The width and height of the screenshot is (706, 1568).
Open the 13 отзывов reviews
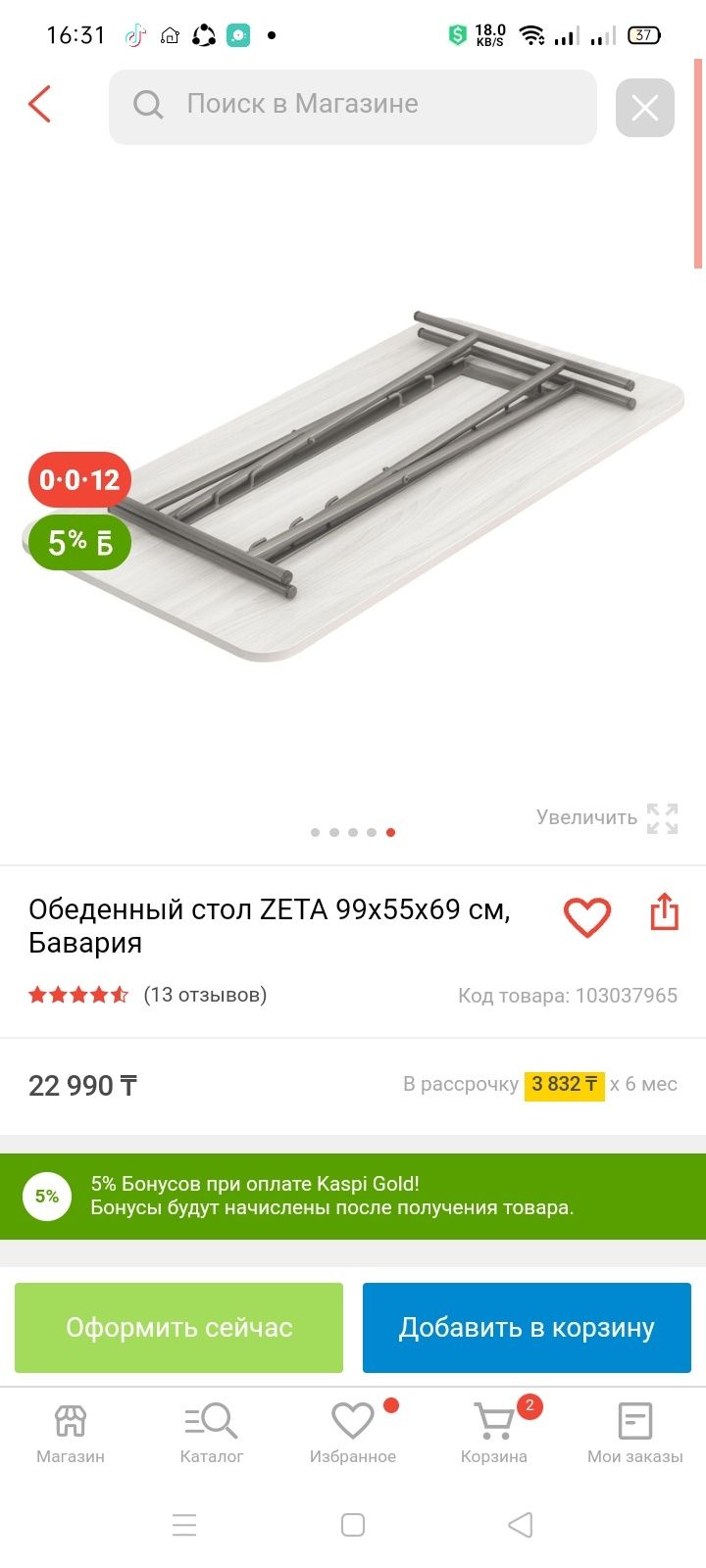point(205,995)
